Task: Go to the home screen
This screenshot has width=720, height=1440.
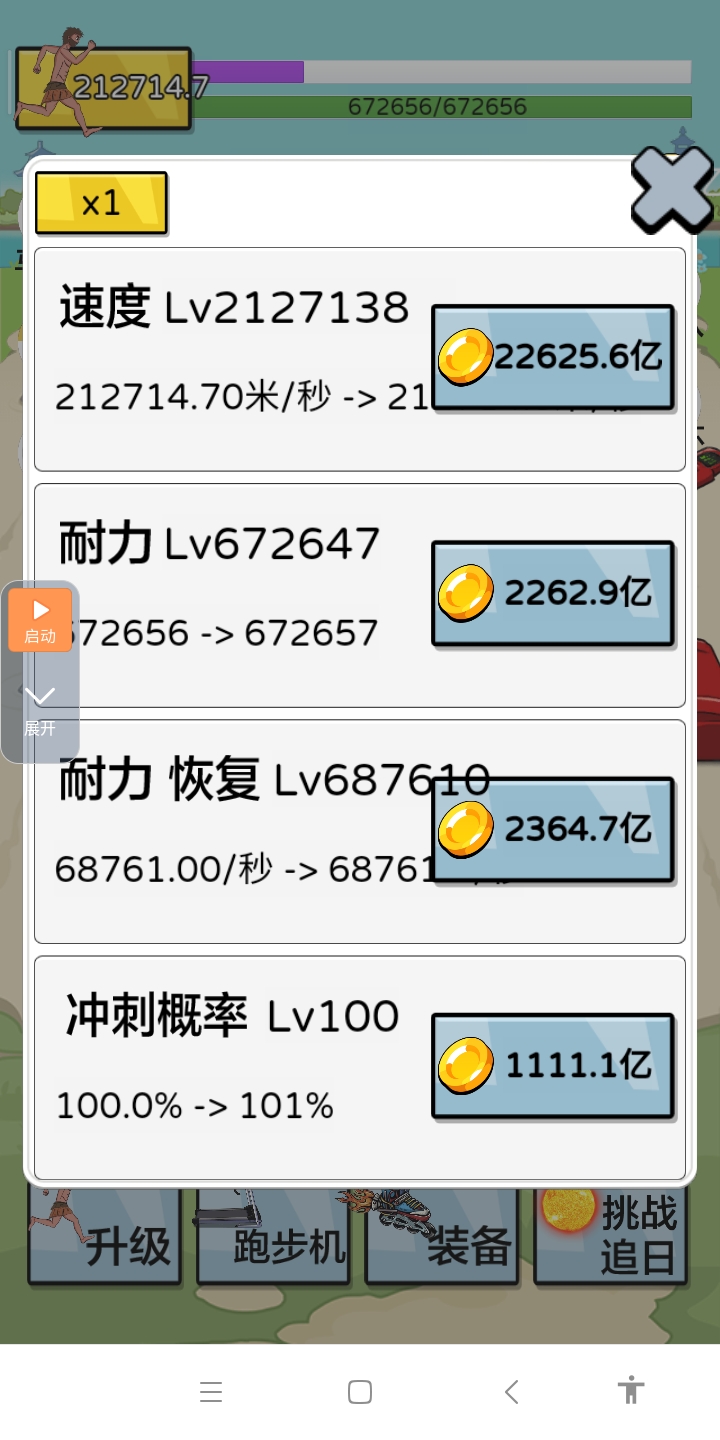Action: click(x=360, y=1392)
